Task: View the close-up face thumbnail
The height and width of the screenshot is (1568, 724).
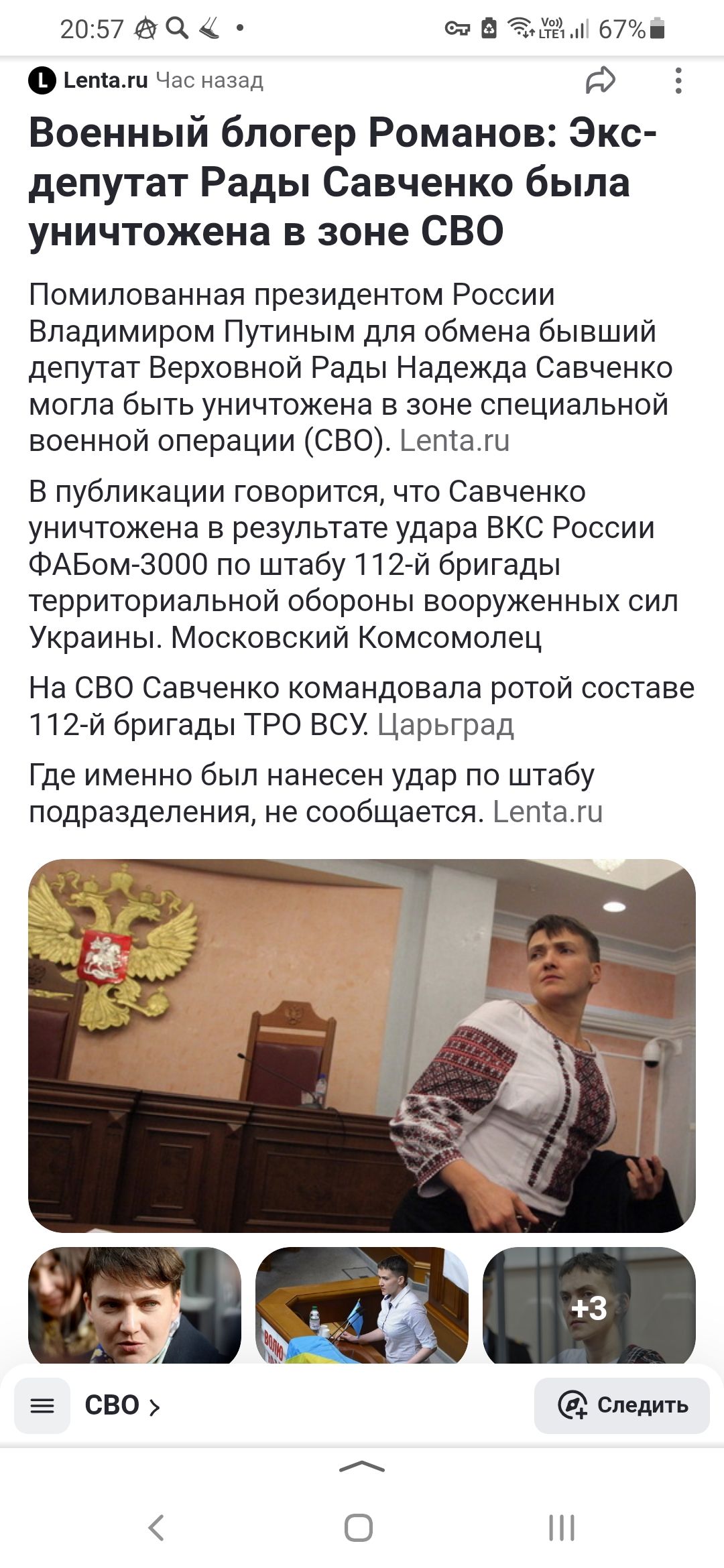Action: (134, 1305)
